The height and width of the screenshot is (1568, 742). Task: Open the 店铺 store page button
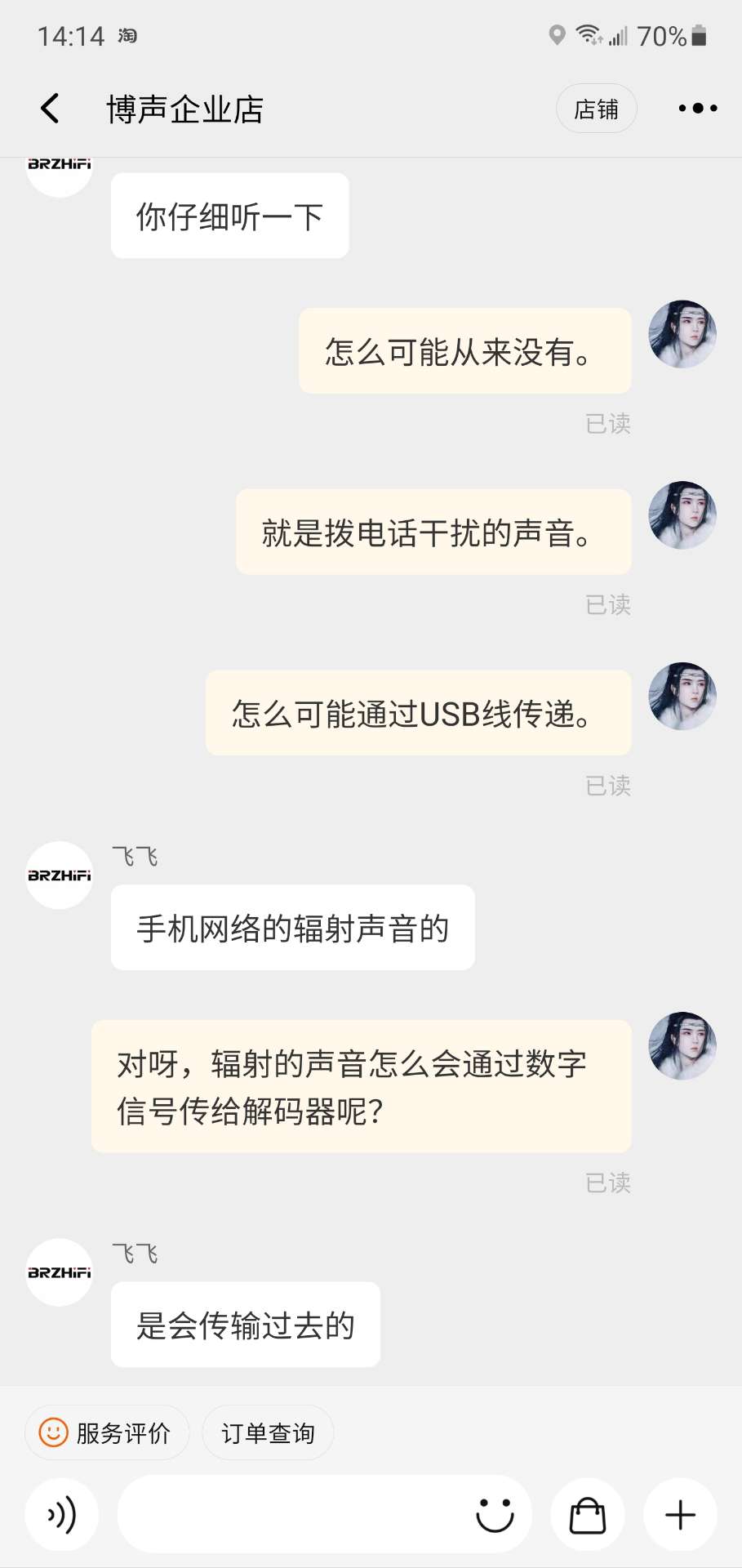point(596,109)
